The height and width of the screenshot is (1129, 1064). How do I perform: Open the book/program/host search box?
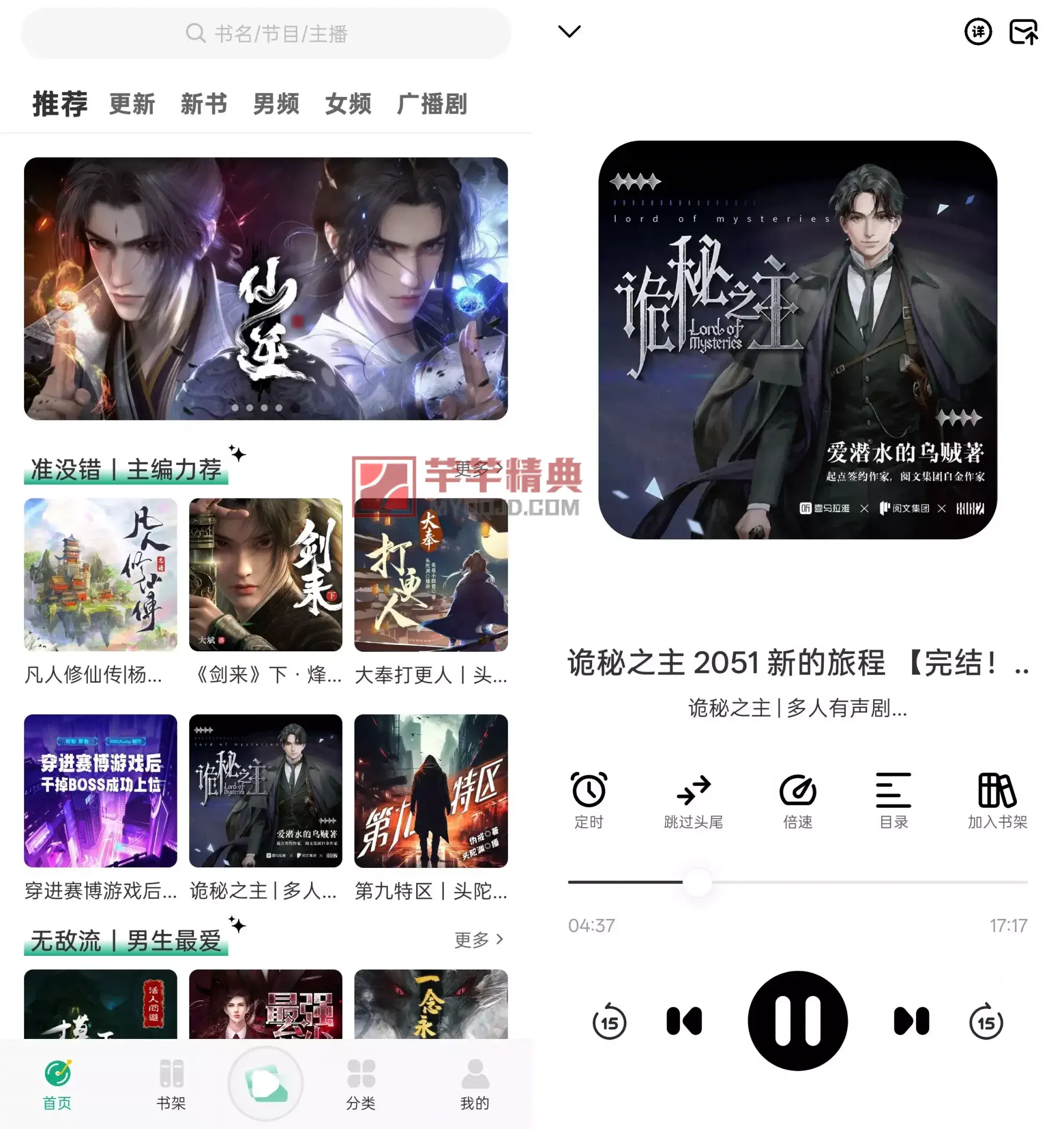[x=266, y=34]
